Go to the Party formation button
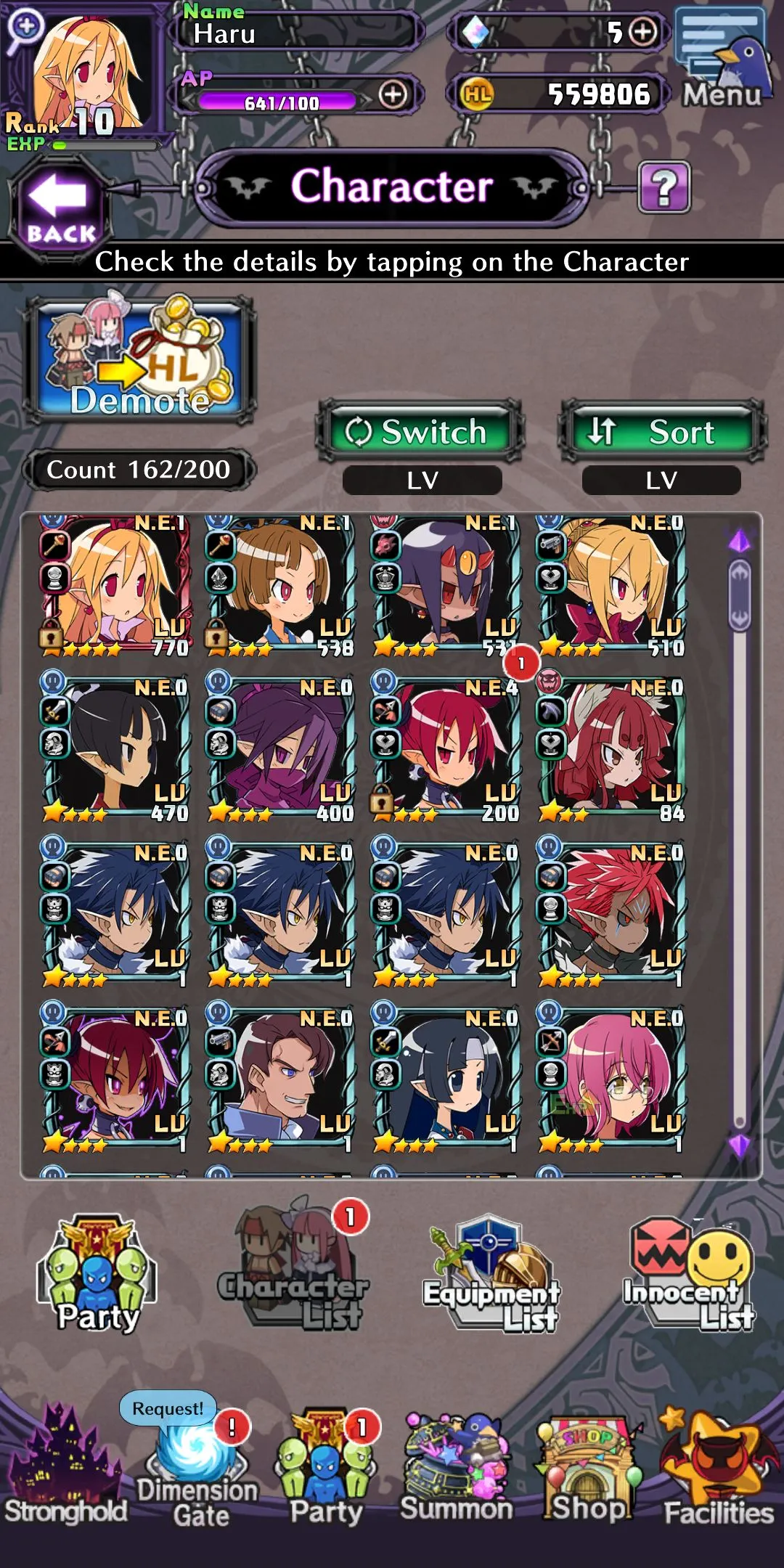Screen dimensions: 784x1568 (x=97, y=1278)
